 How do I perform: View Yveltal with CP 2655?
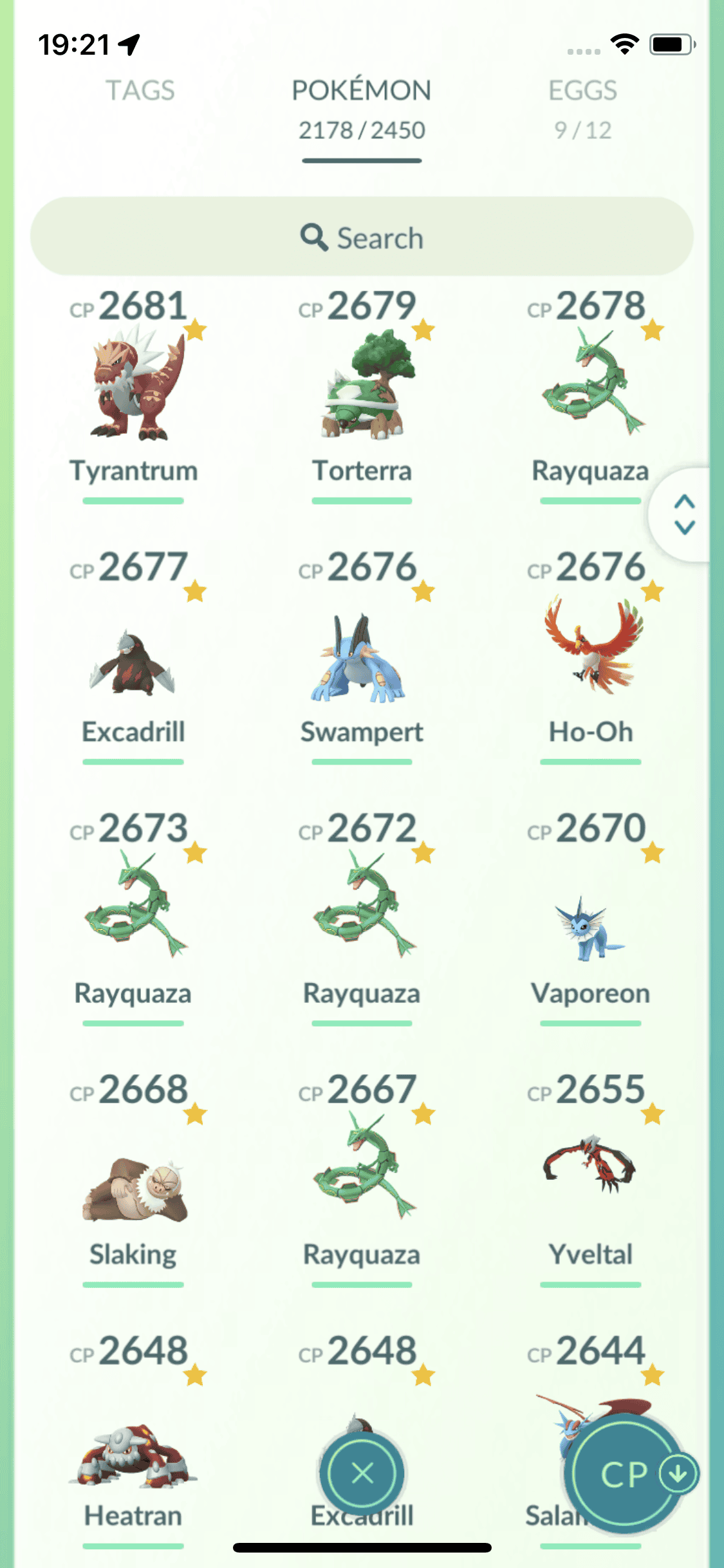pos(590,1171)
